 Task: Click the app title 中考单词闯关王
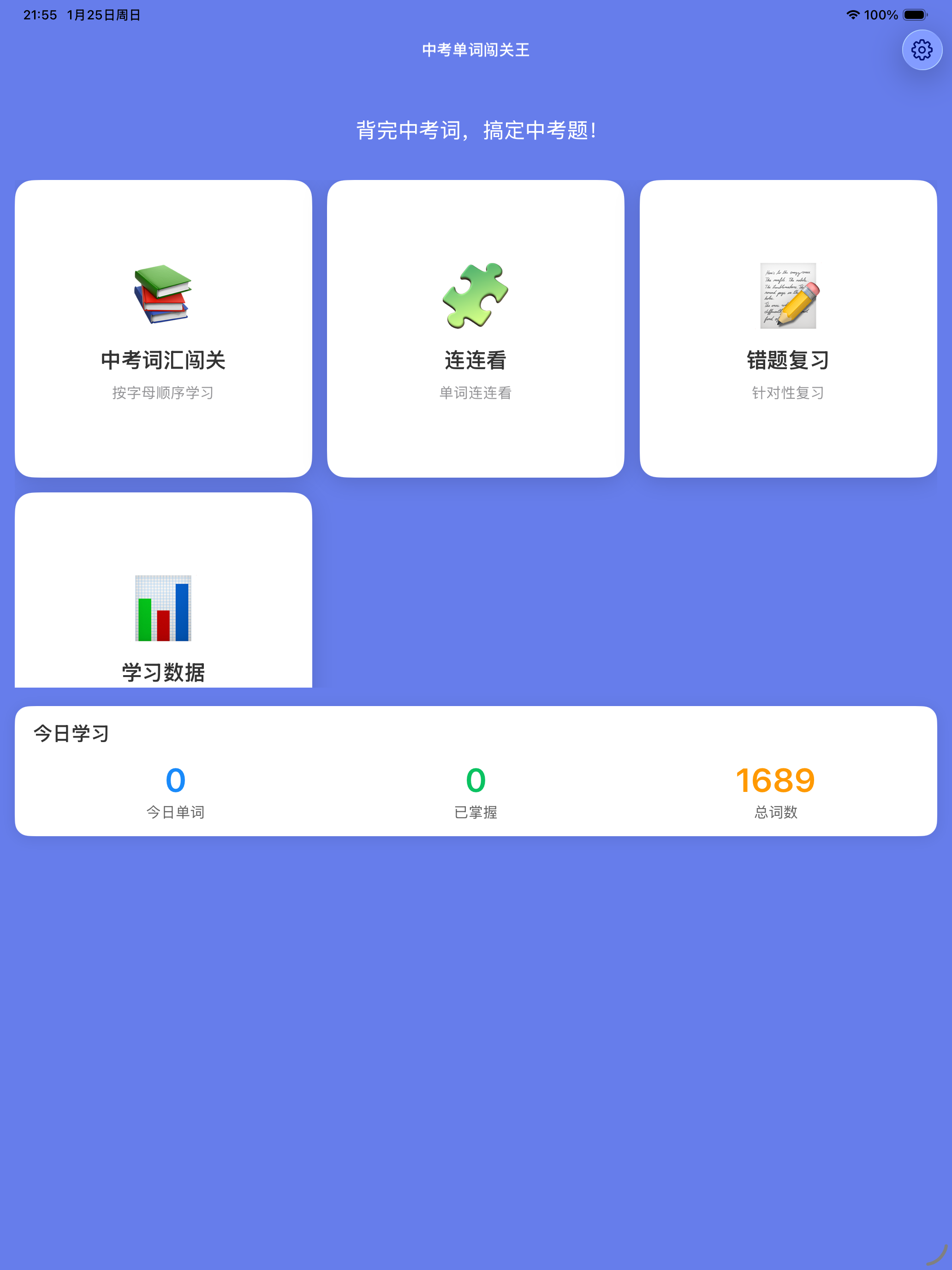[x=476, y=50]
